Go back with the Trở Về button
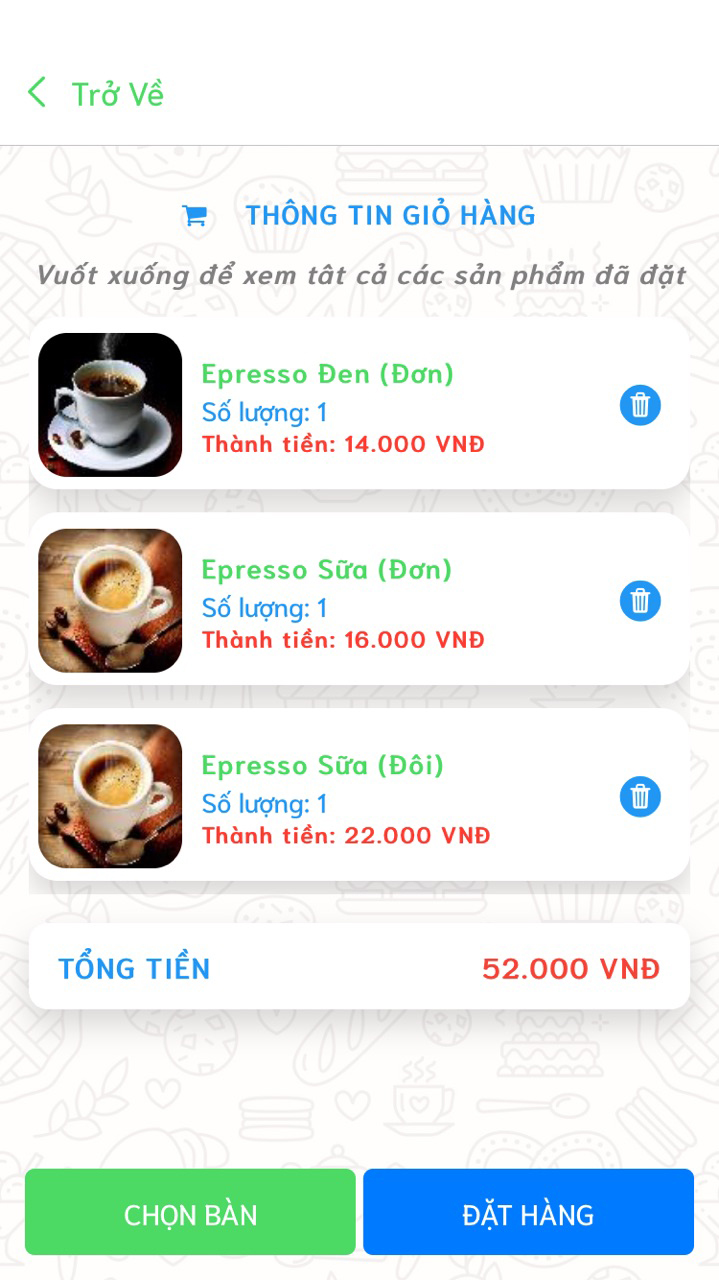The height and width of the screenshot is (1280, 719). (x=96, y=94)
